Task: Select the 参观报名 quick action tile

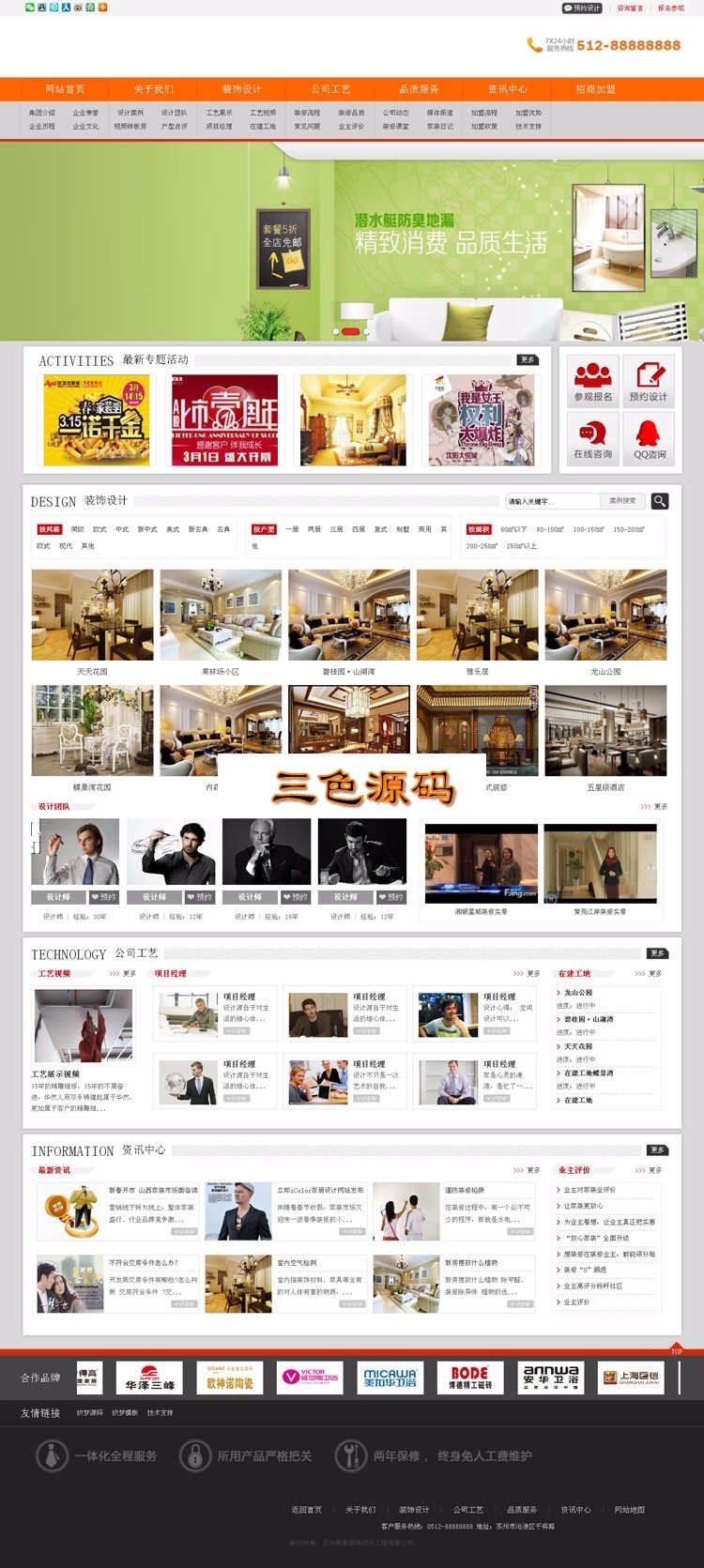Action: [x=592, y=382]
